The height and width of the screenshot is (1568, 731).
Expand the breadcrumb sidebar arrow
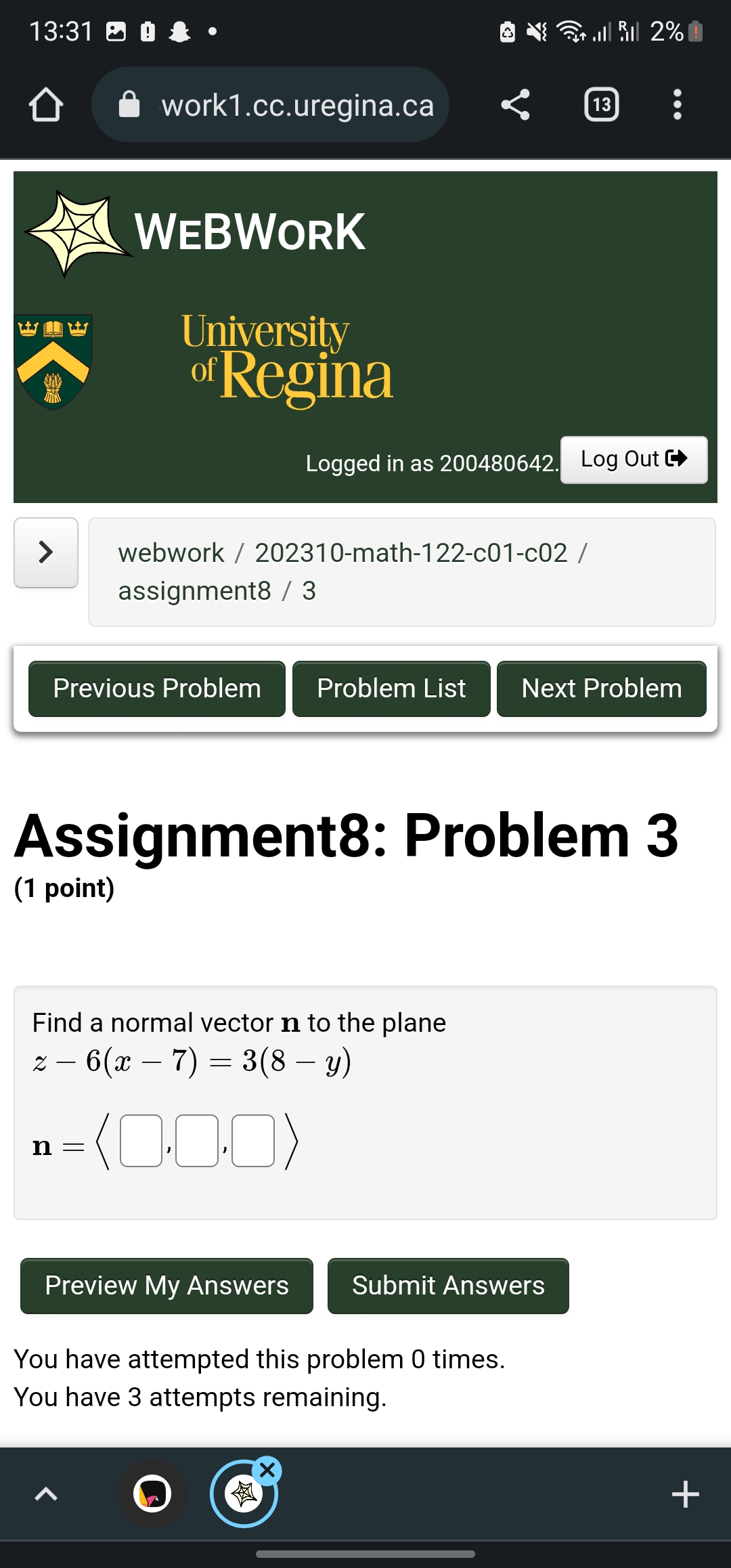(45, 554)
